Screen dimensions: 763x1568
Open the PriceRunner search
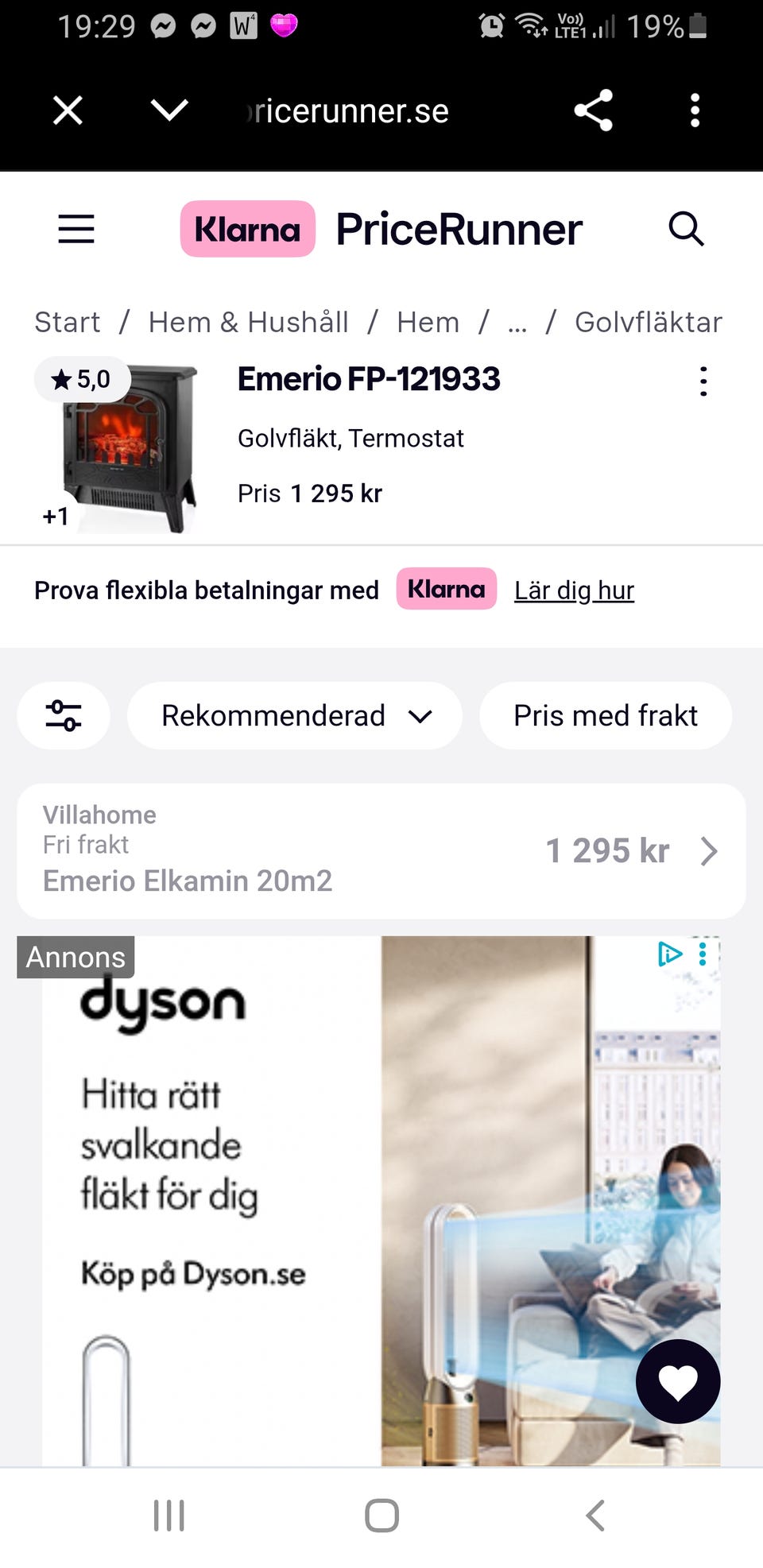click(686, 229)
